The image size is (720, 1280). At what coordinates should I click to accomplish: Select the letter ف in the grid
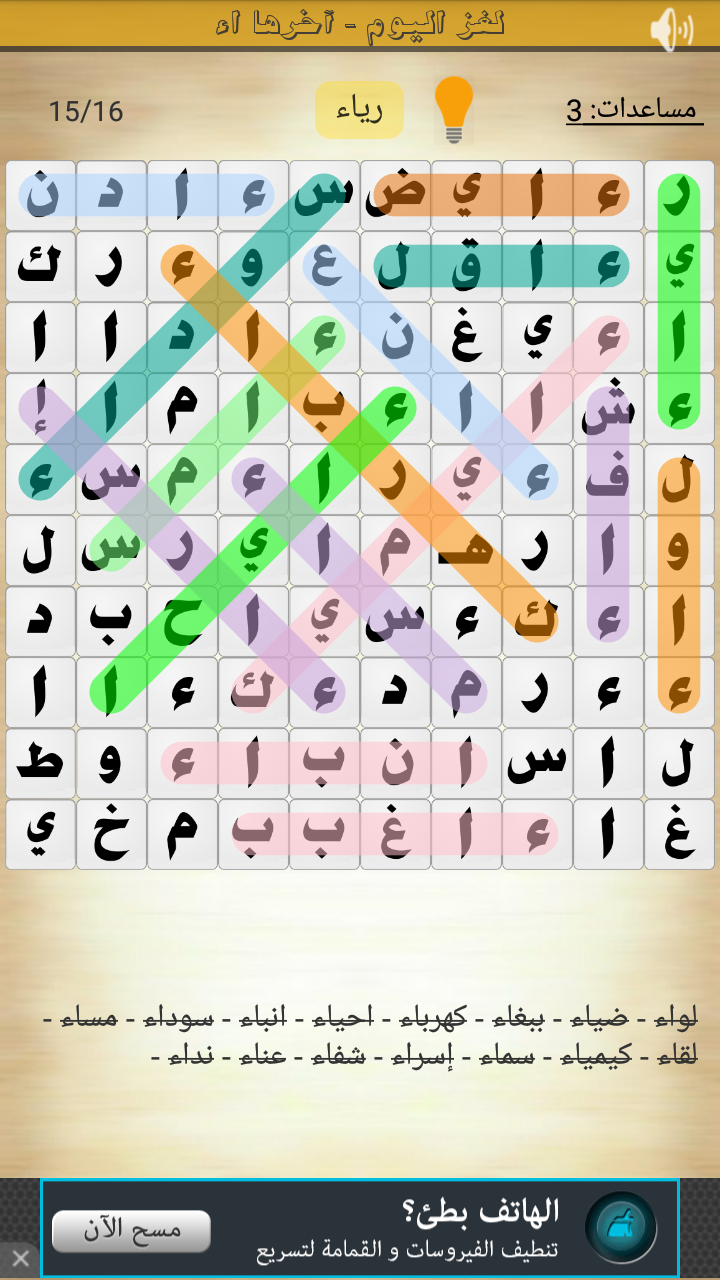point(608,479)
